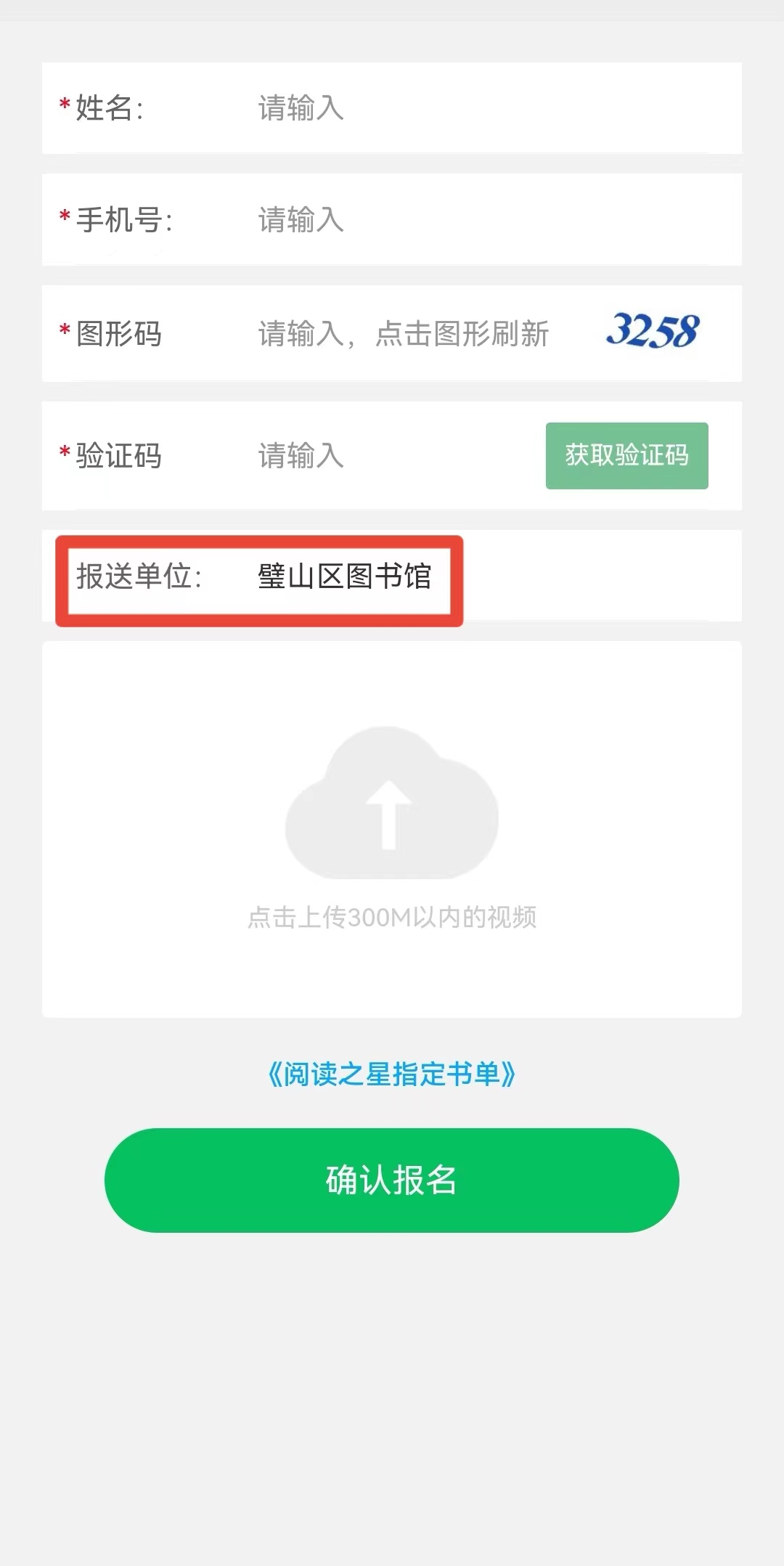Viewport: 784px width, 1566px height.
Task: Open 《阅读之星指定书单》 link
Action: click(x=392, y=1074)
